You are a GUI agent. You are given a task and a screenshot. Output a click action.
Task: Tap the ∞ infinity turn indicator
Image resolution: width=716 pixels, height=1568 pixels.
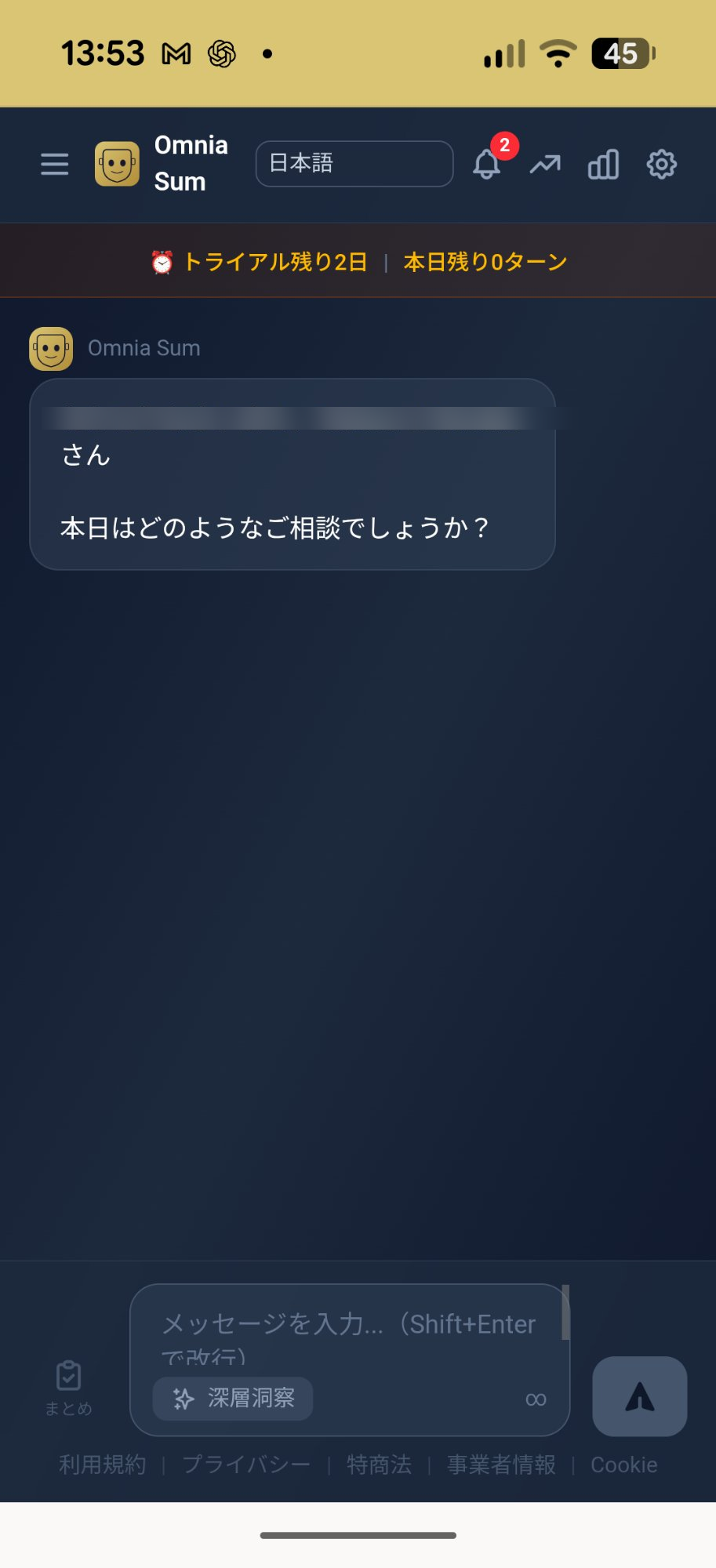pyautogui.click(x=535, y=1398)
